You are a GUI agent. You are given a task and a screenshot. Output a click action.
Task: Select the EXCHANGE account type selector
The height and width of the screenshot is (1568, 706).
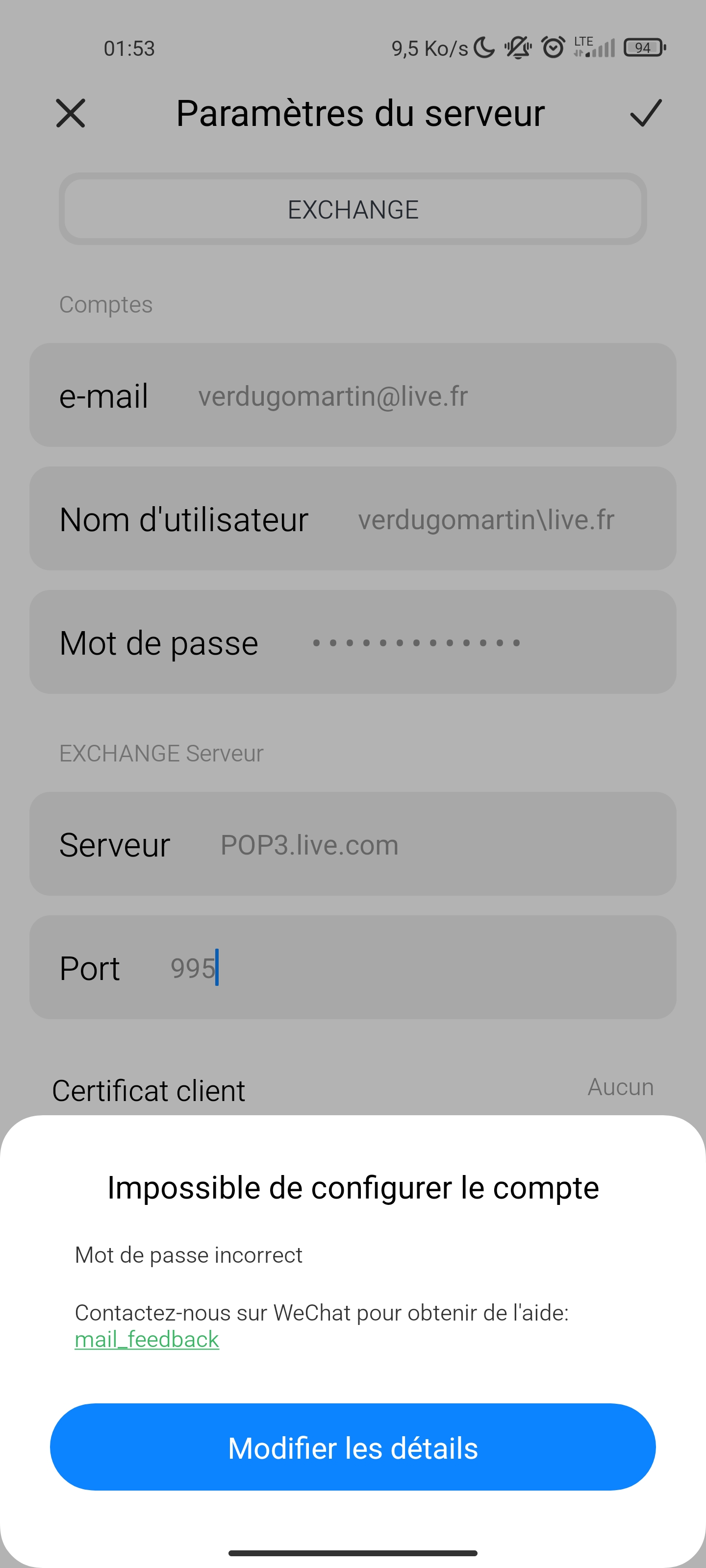[x=353, y=209]
